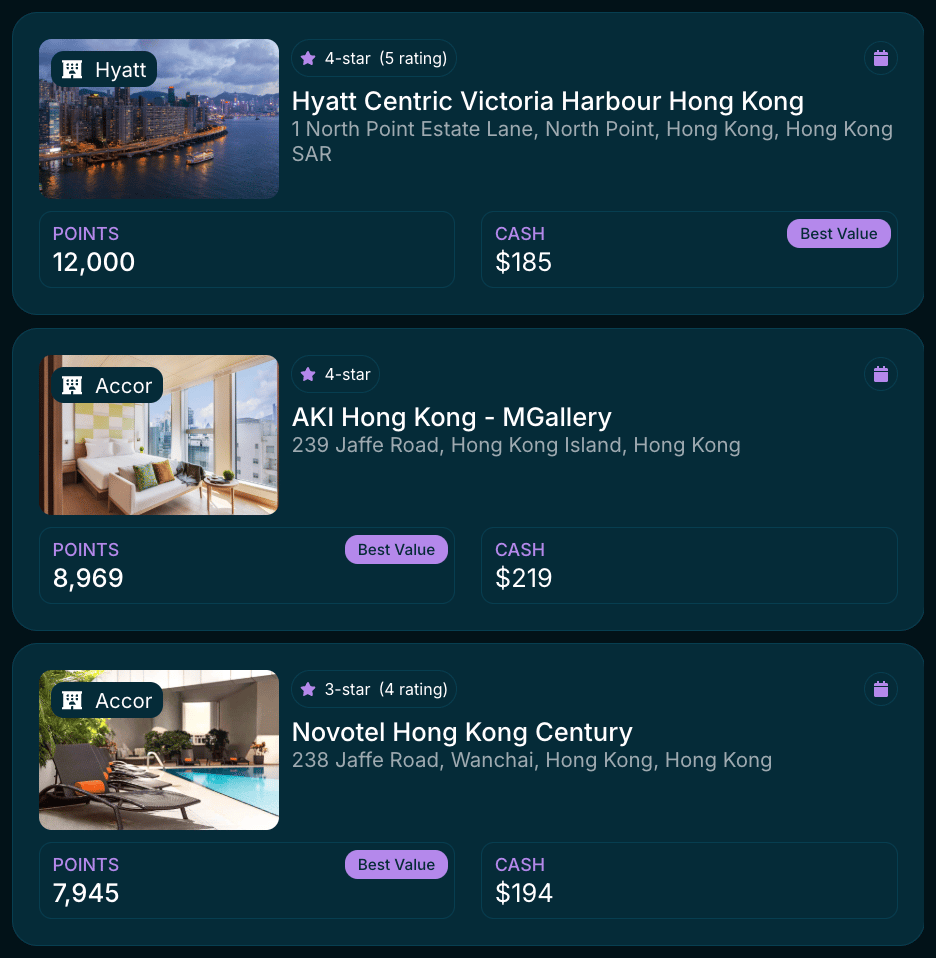Choose the $219 cash rate for AKI

tap(688, 565)
